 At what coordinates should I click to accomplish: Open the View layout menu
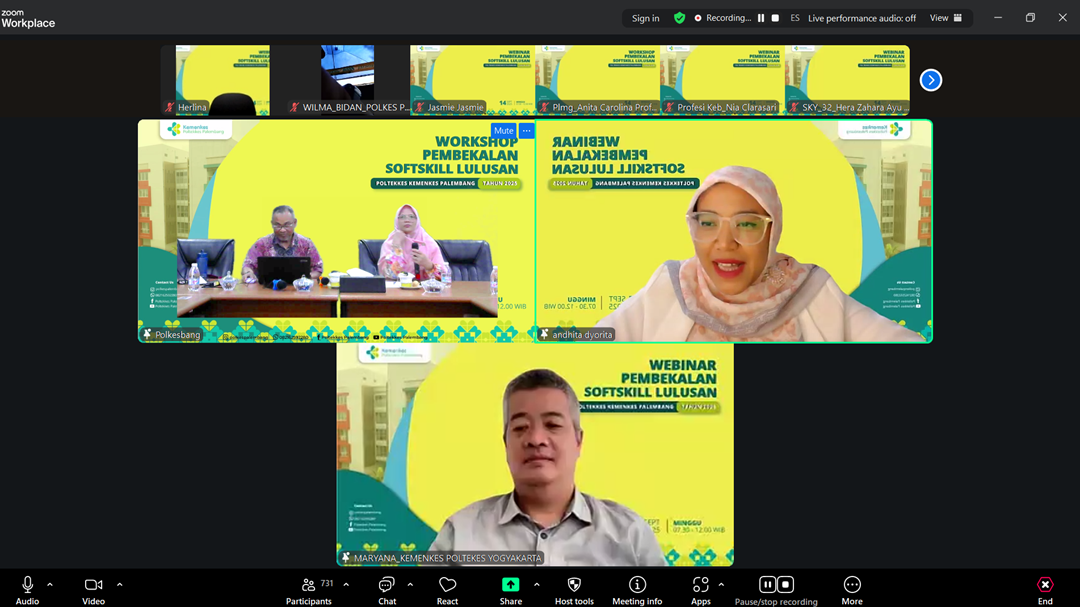click(x=945, y=18)
